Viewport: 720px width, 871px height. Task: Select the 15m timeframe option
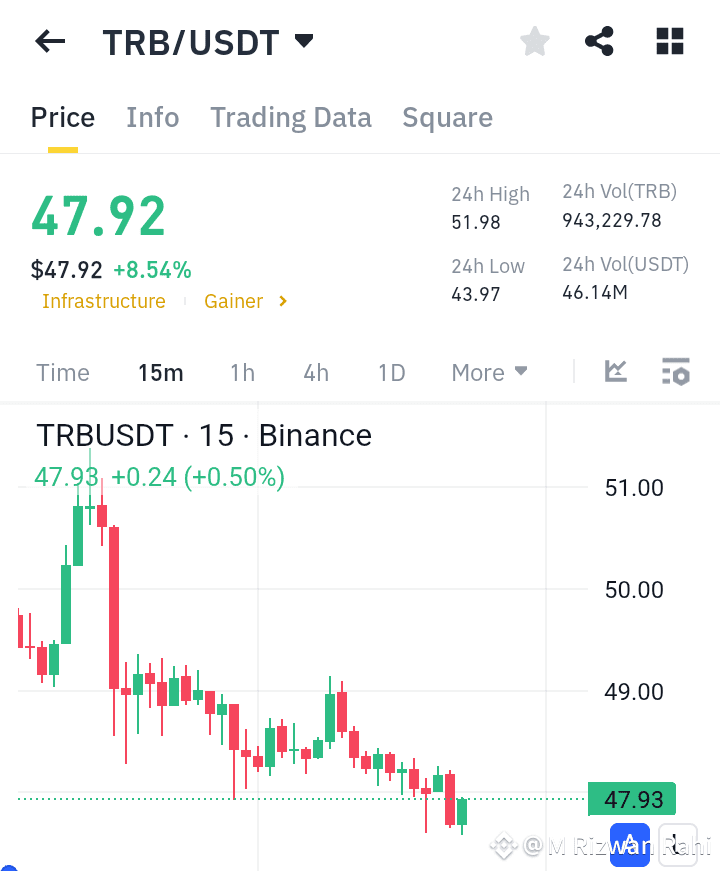tap(161, 371)
